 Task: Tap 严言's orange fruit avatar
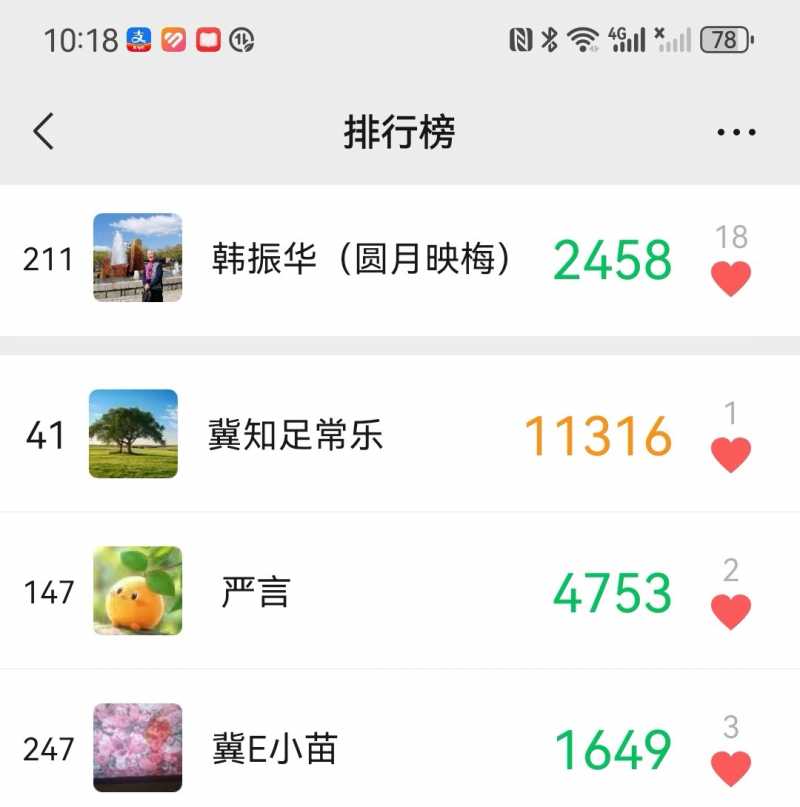[x=140, y=592]
